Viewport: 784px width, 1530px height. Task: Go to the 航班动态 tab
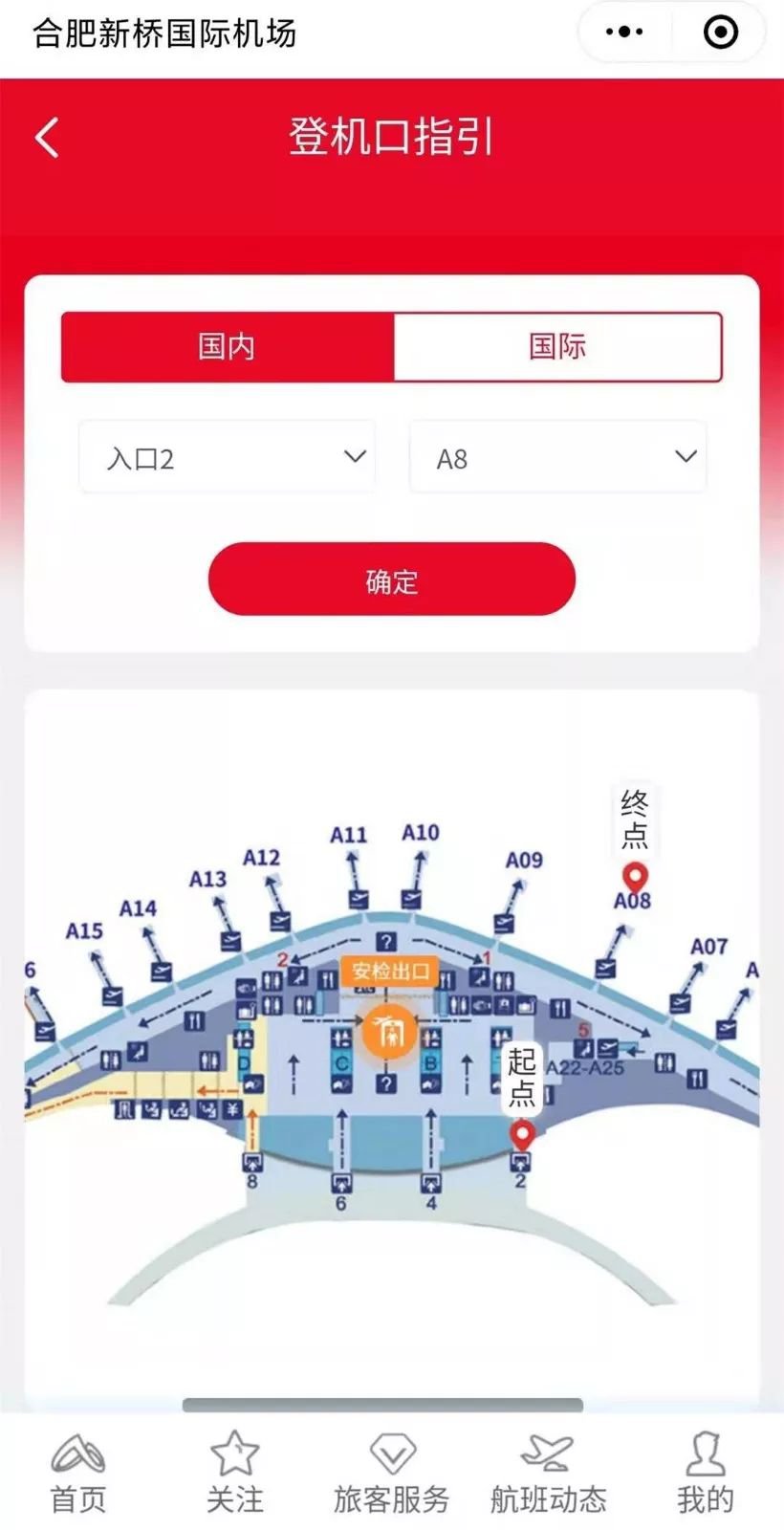548,1473
